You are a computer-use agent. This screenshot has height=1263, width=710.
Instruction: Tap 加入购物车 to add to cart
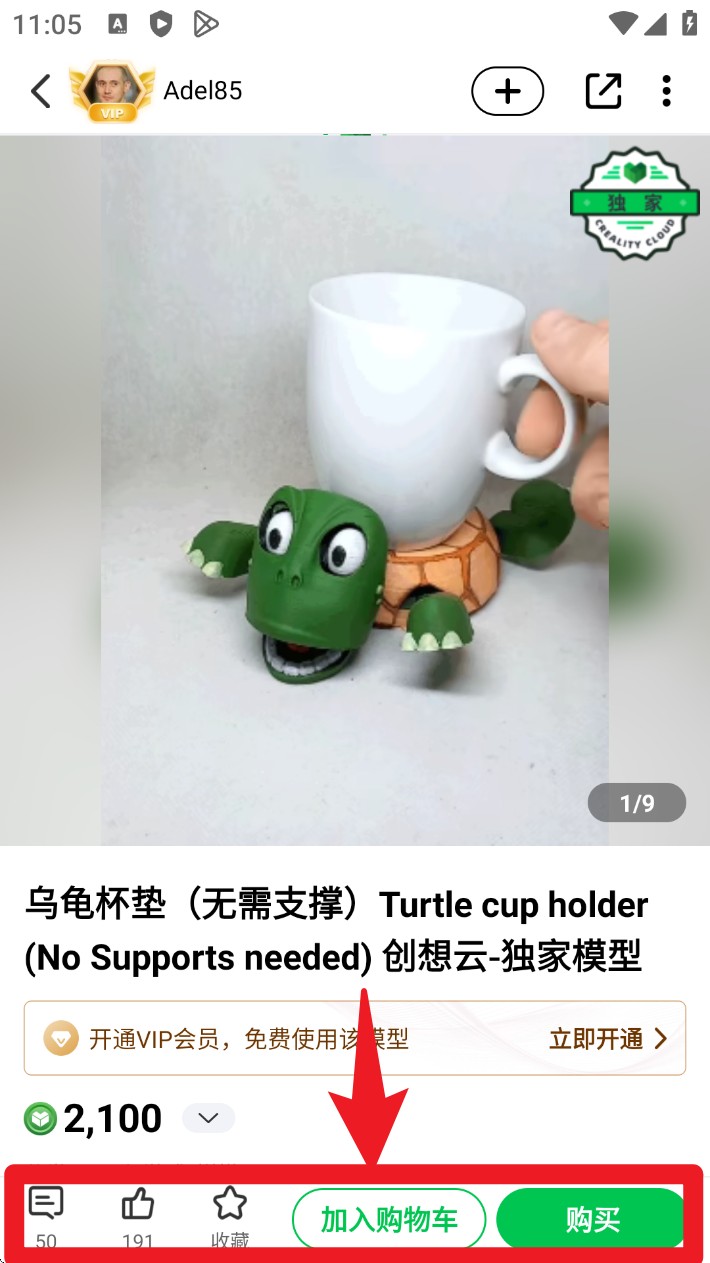pyautogui.click(x=388, y=1220)
